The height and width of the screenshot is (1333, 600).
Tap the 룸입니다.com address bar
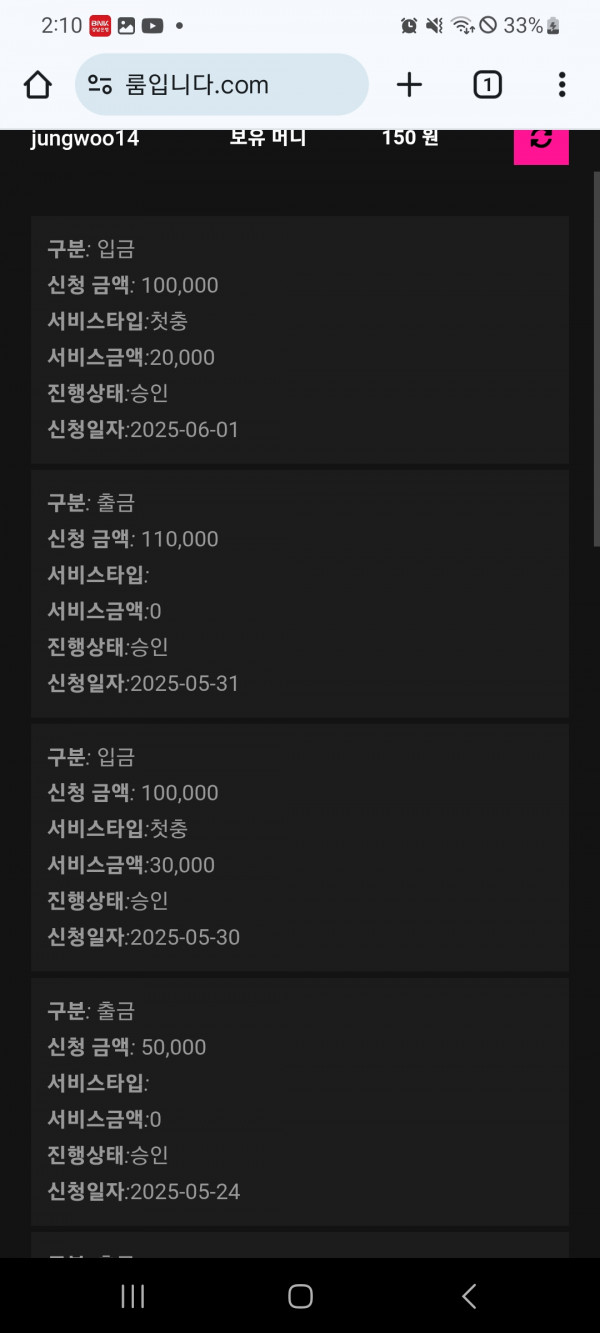point(222,85)
